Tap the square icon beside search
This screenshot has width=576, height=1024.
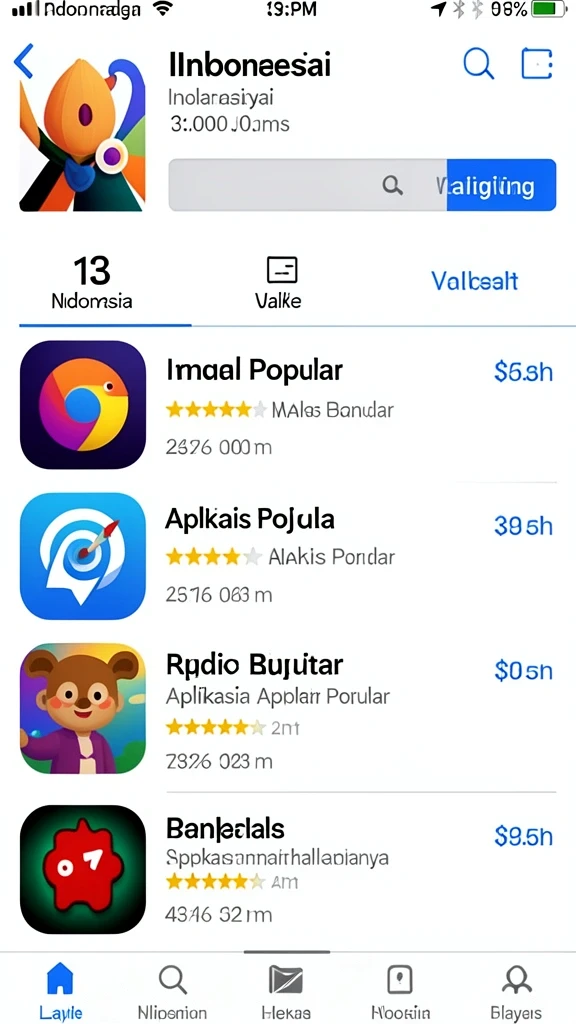coord(537,64)
